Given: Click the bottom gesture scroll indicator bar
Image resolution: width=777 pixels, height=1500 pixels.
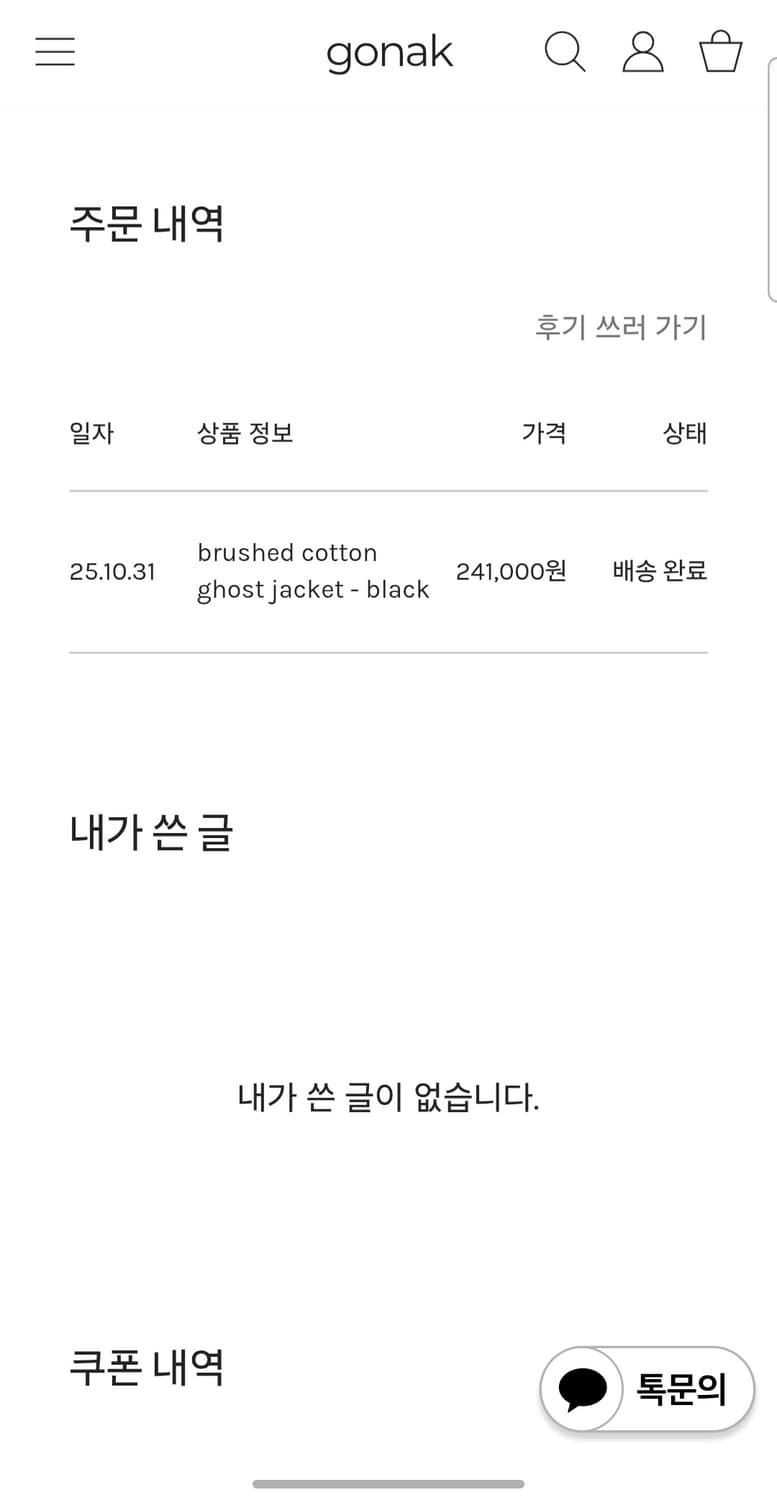Looking at the screenshot, I should (388, 1485).
